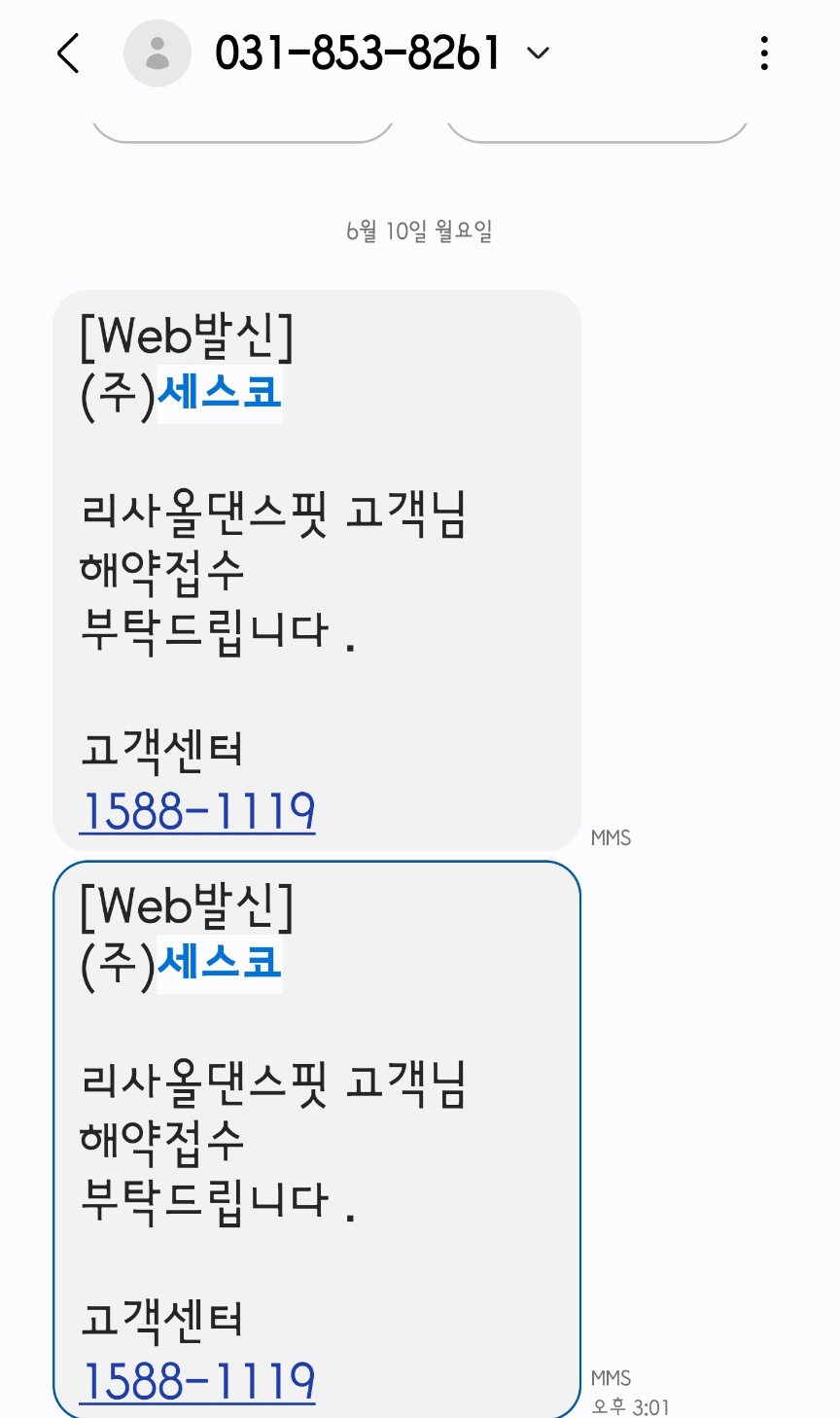
Task: Expand the dropdown next to 031-853-8261
Action: [538, 53]
